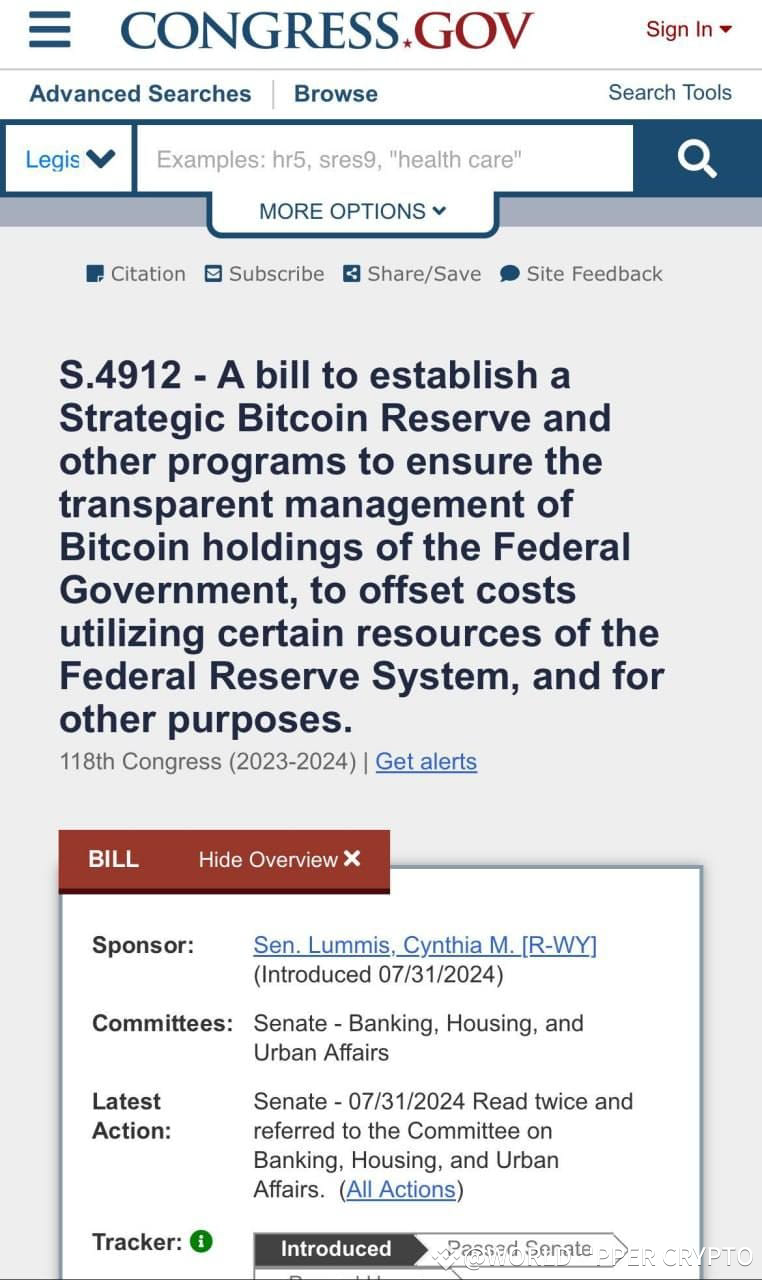
Task: Select the Introduced step on the tracker
Action: pos(336,1248)
